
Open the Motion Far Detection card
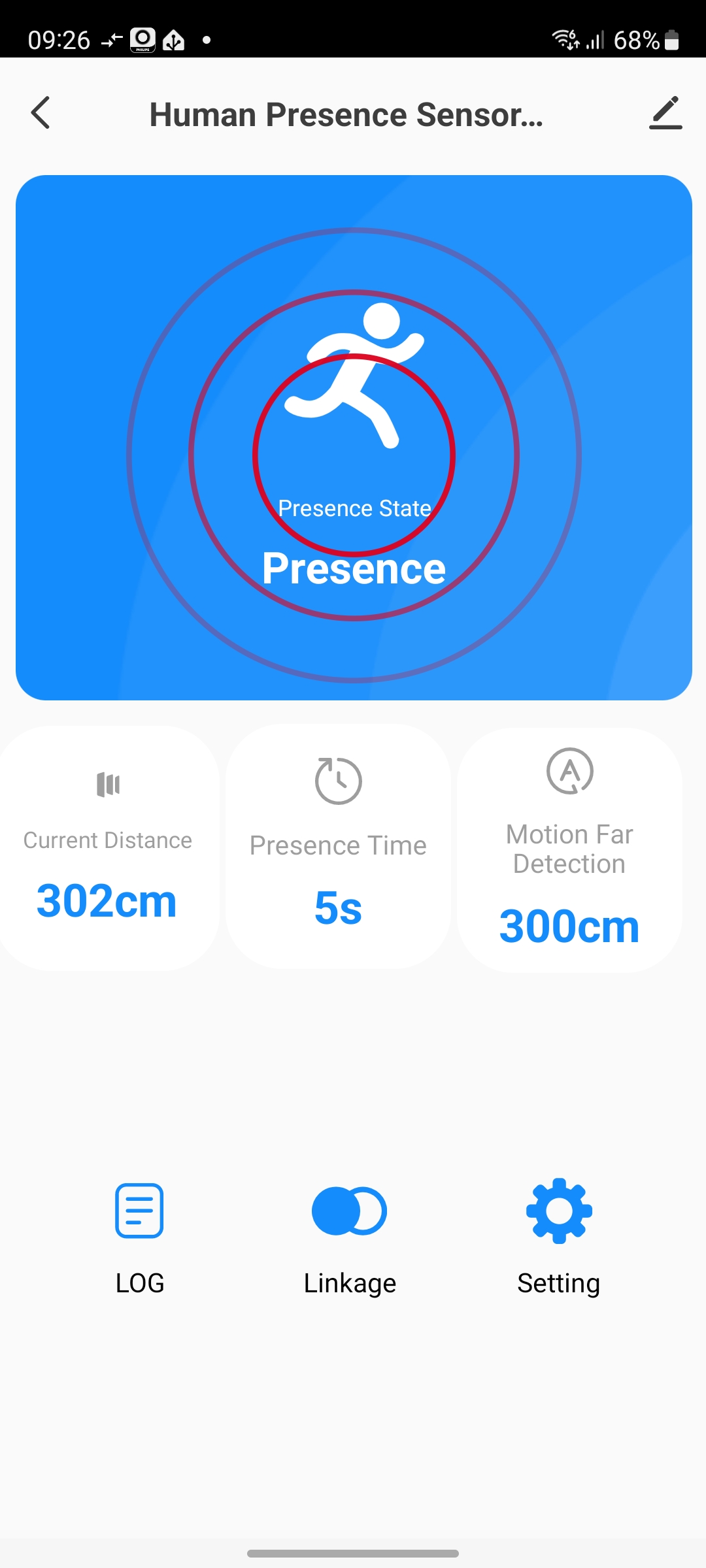coord(569,850)
